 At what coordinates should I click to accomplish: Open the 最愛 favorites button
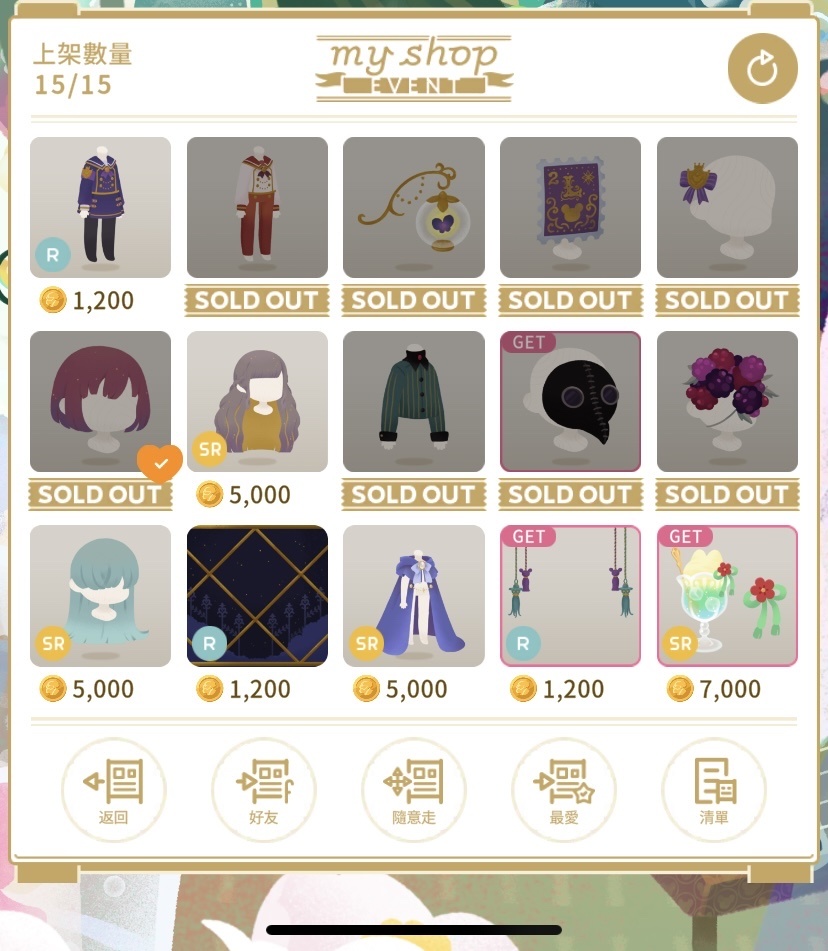pos(563,788)
